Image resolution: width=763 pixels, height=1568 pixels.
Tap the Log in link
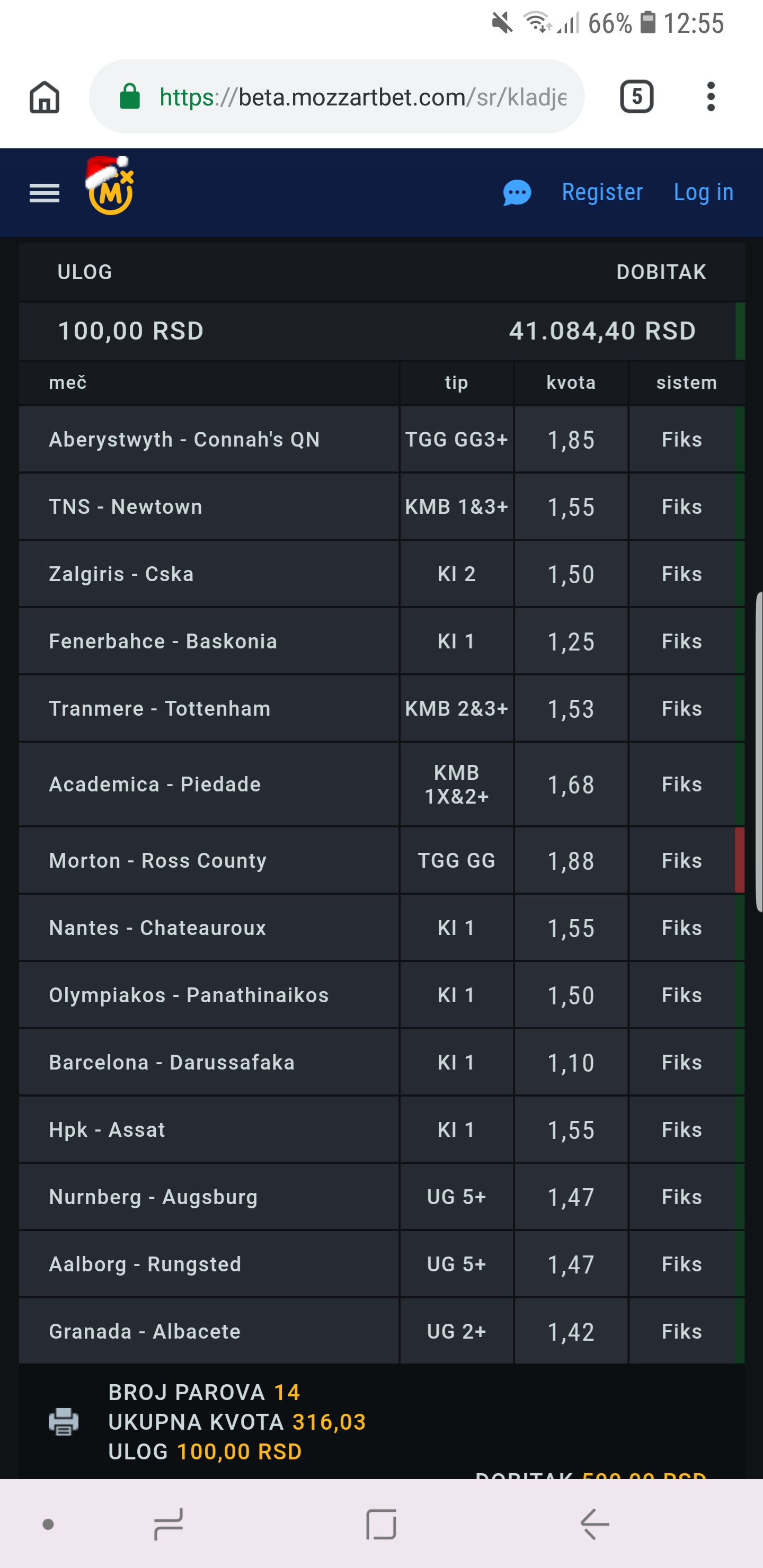[703, 192]
